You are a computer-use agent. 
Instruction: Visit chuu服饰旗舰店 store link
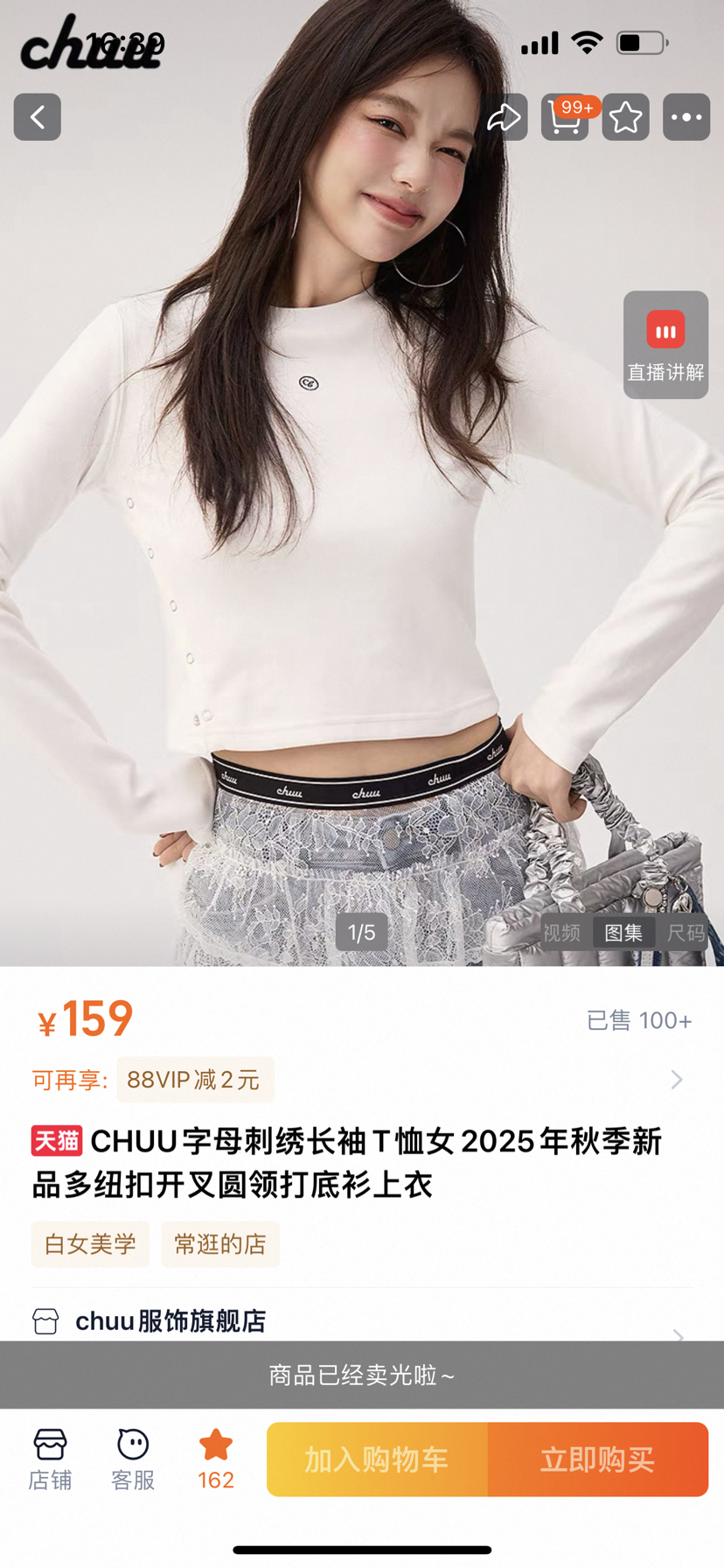(x=169, y=1320)
